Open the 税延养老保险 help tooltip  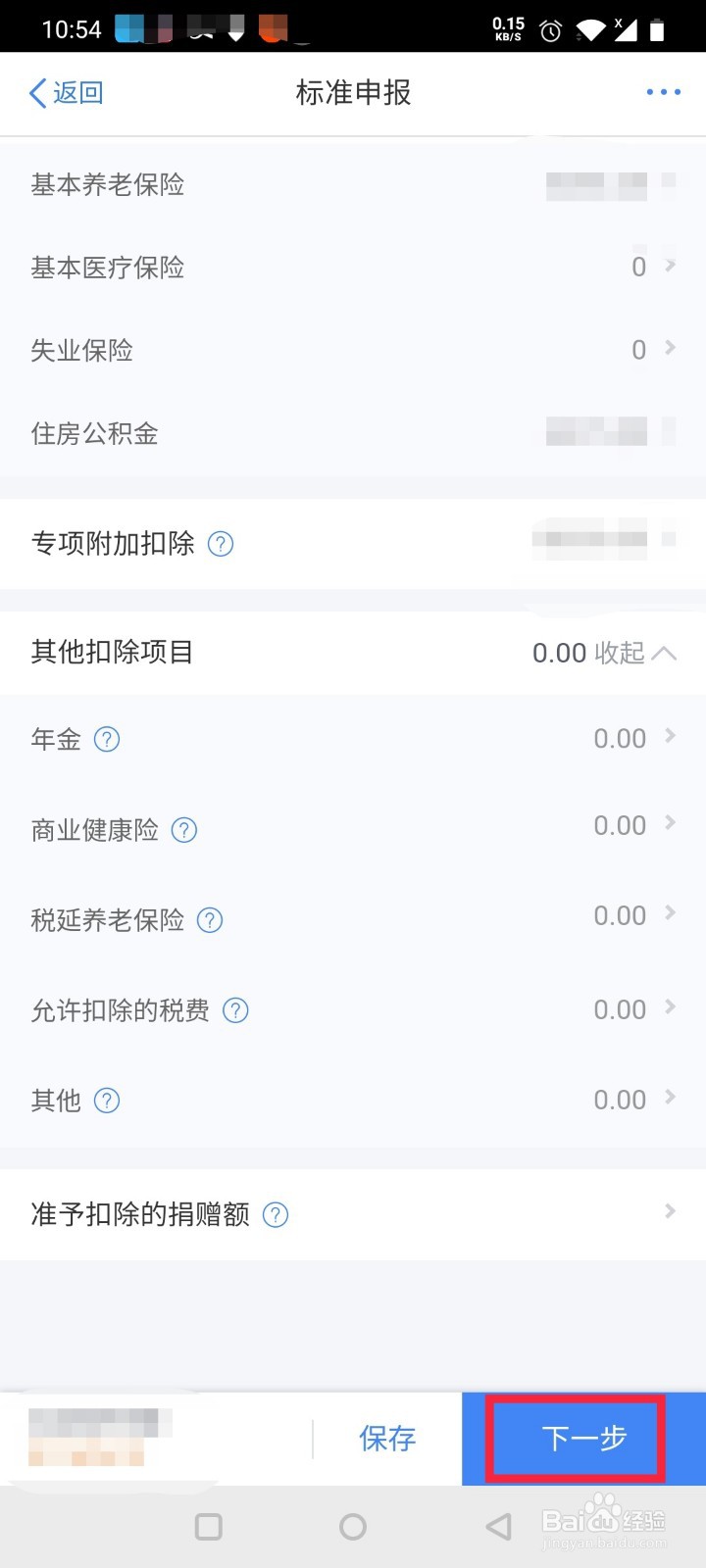click(209, 920)
